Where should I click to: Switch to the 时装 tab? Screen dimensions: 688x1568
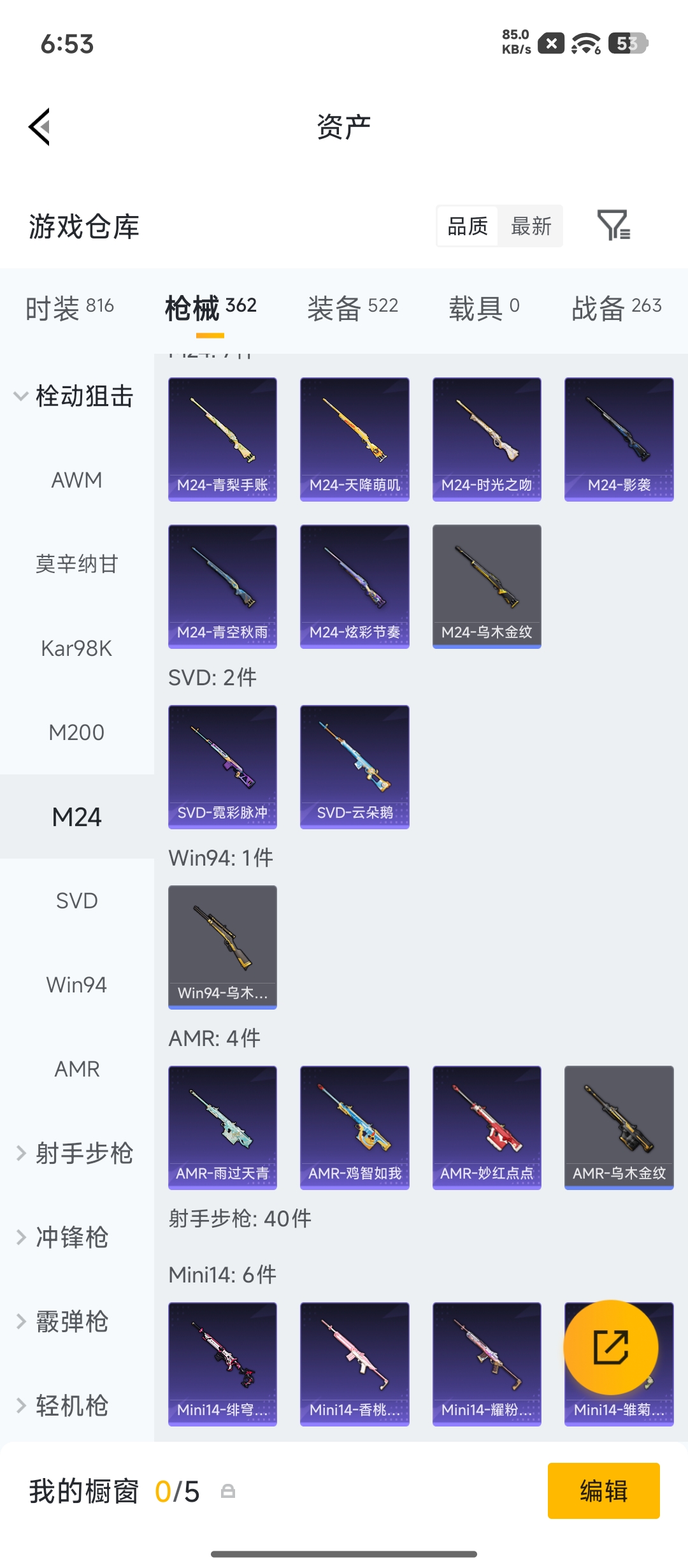pyautogui.click(x=69, y=308)
